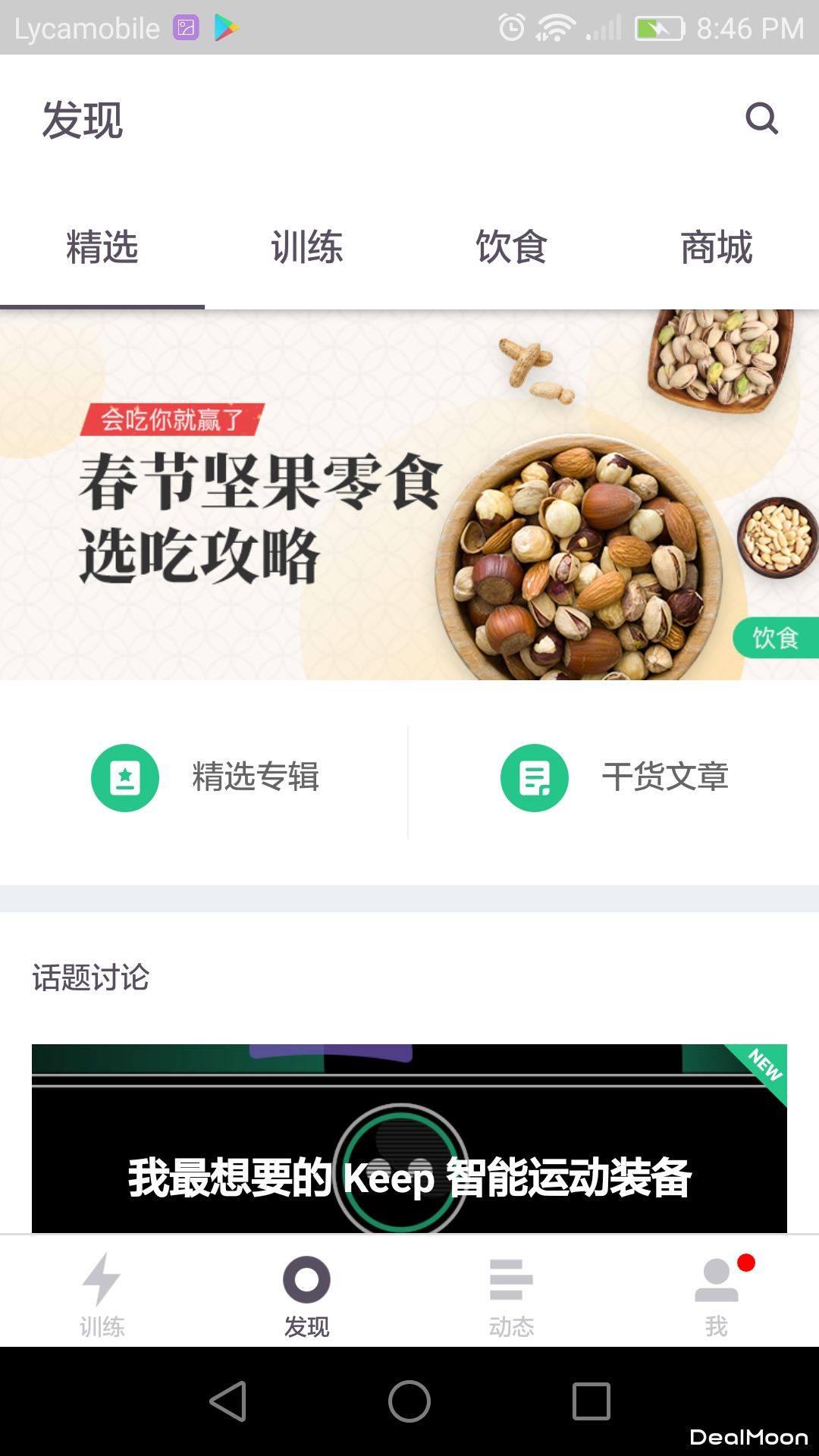Switch to the 商城 top tab
819x1456 pixels.
(x=716, y=248)
